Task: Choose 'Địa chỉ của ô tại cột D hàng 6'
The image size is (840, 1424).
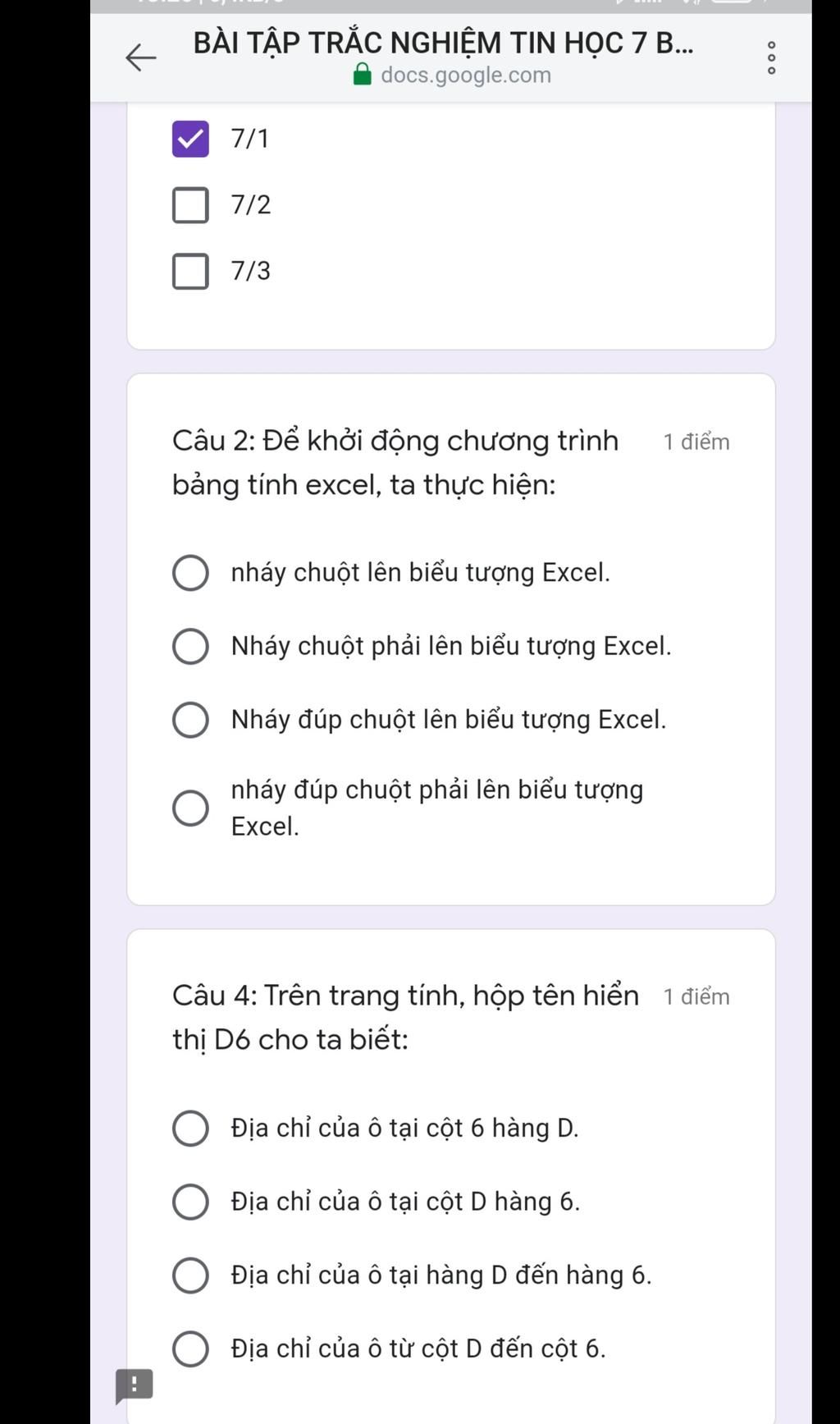Action: click(x=190, y=1202)
